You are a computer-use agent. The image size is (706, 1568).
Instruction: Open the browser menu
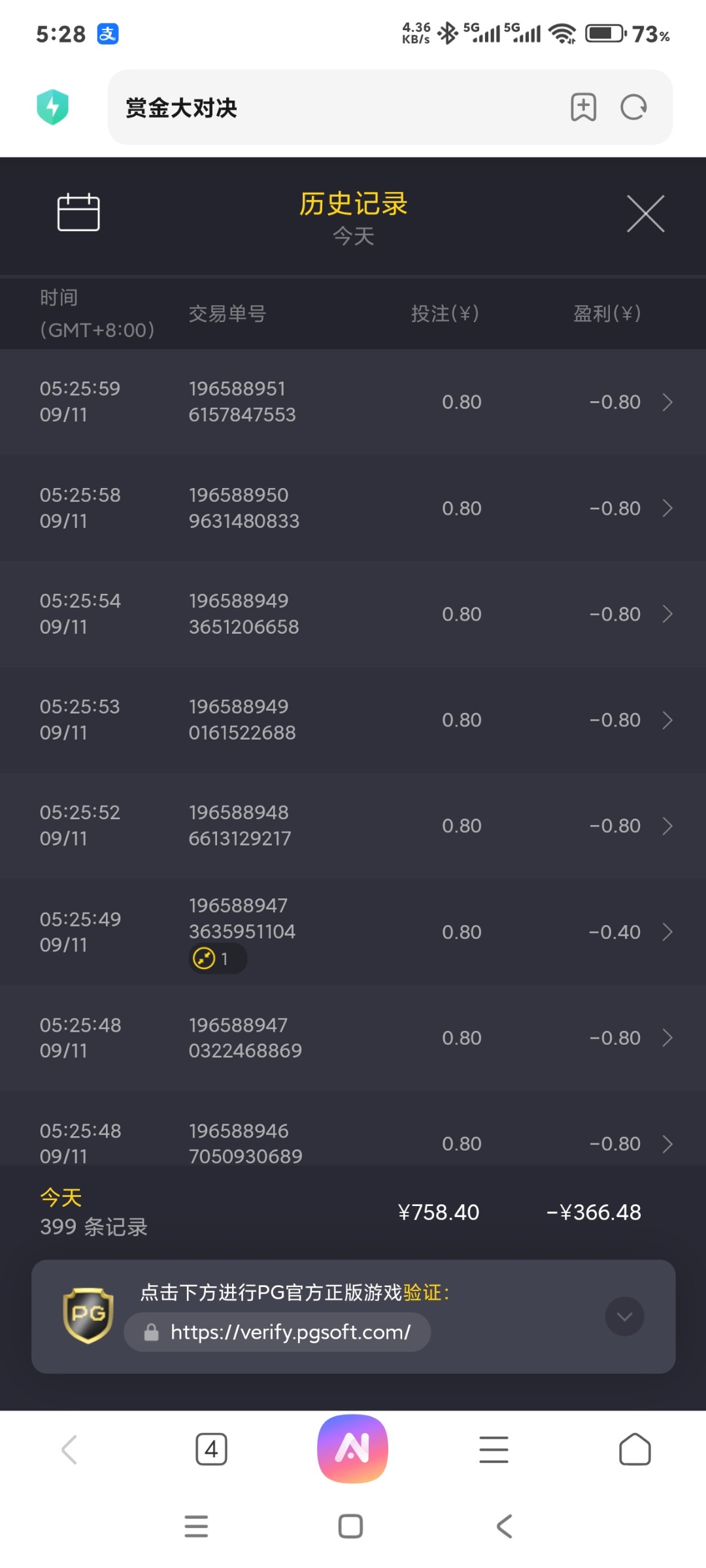pos(494,1450)
